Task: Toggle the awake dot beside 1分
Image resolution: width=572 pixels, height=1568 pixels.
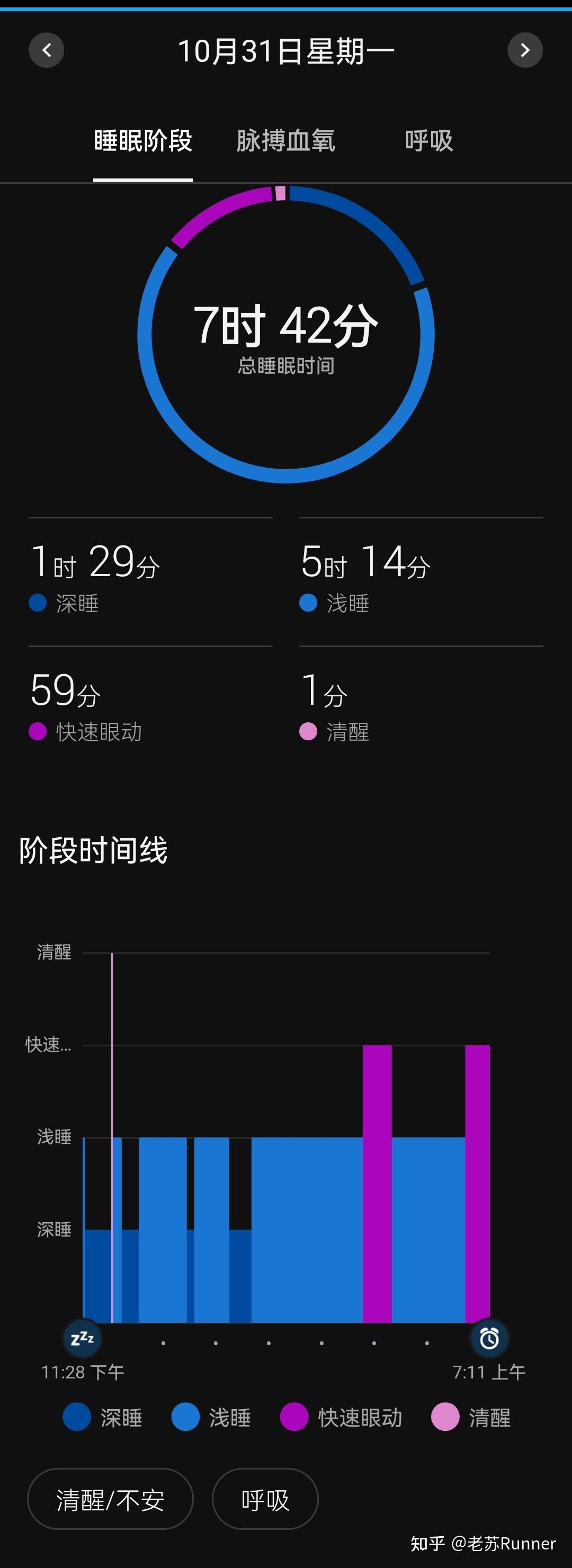Action: coord(309,732)
